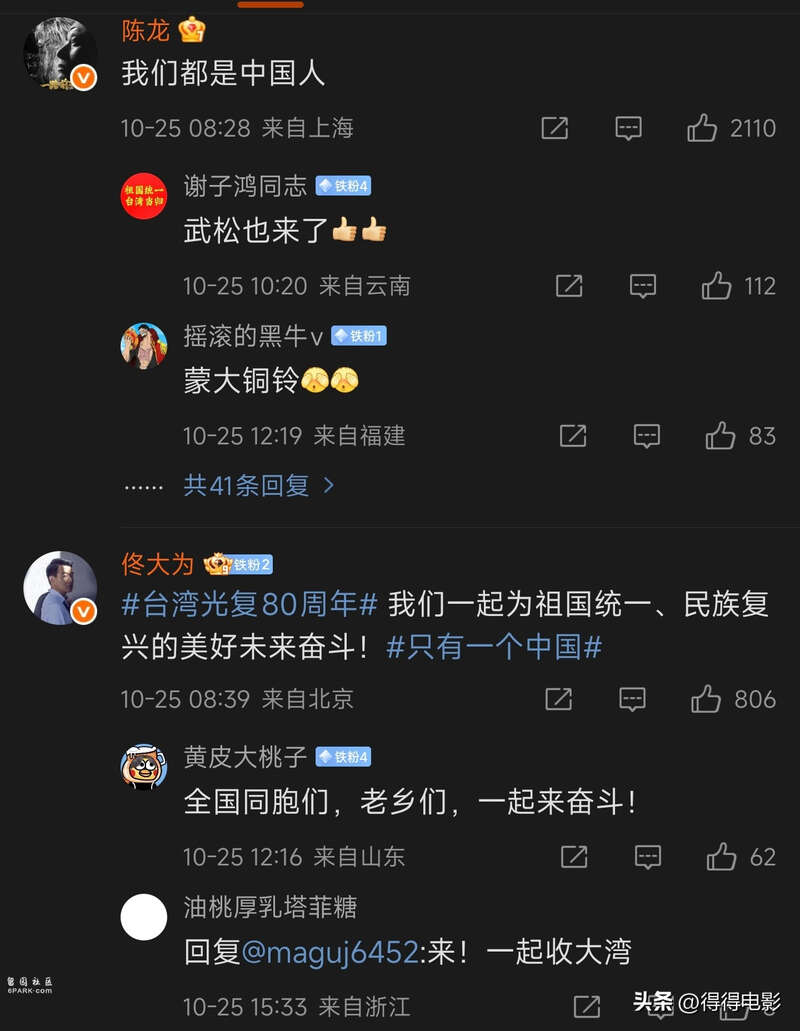Open the #只有一个中国# hashtag
This screenshot has height=1031, width=800.
click(494, 647)
